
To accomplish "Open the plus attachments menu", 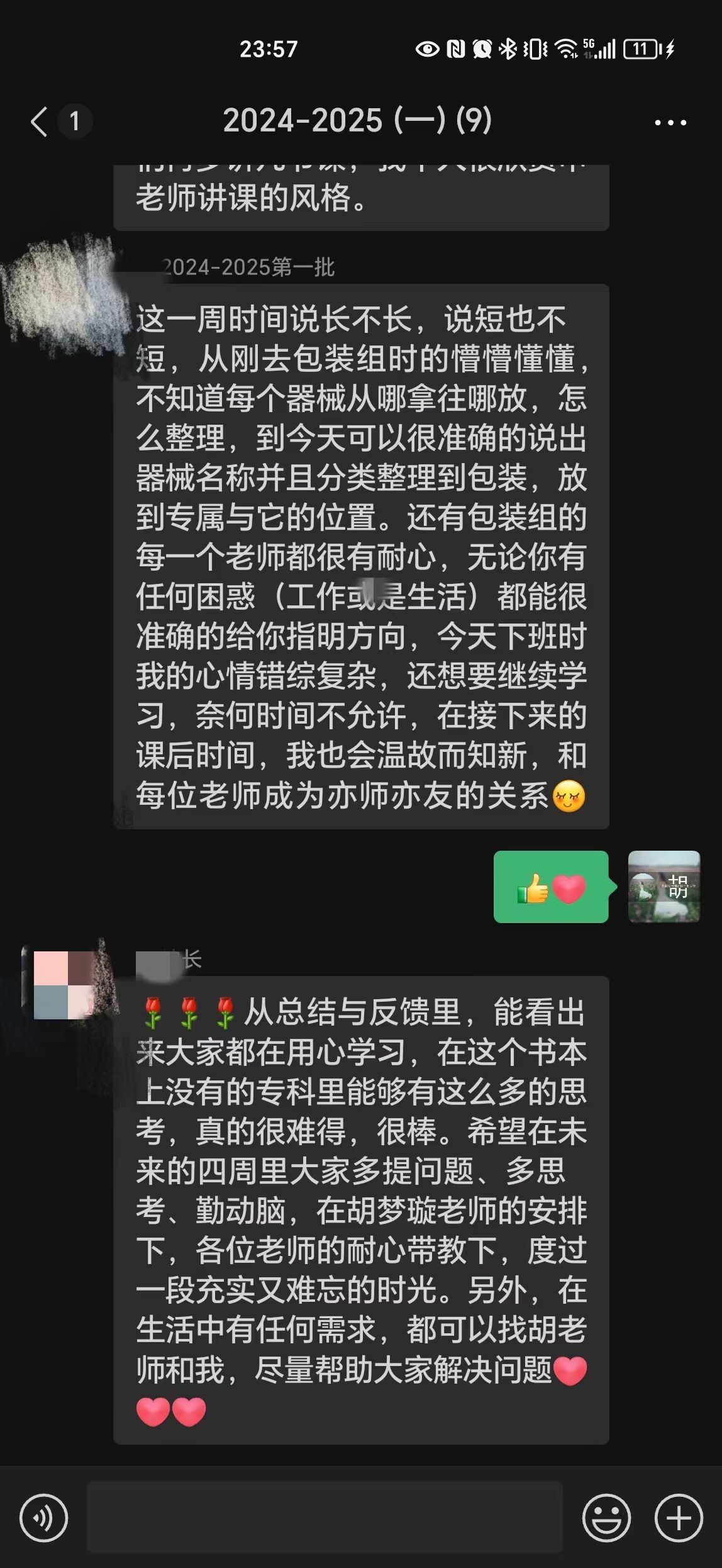I will coord(679,1518).
